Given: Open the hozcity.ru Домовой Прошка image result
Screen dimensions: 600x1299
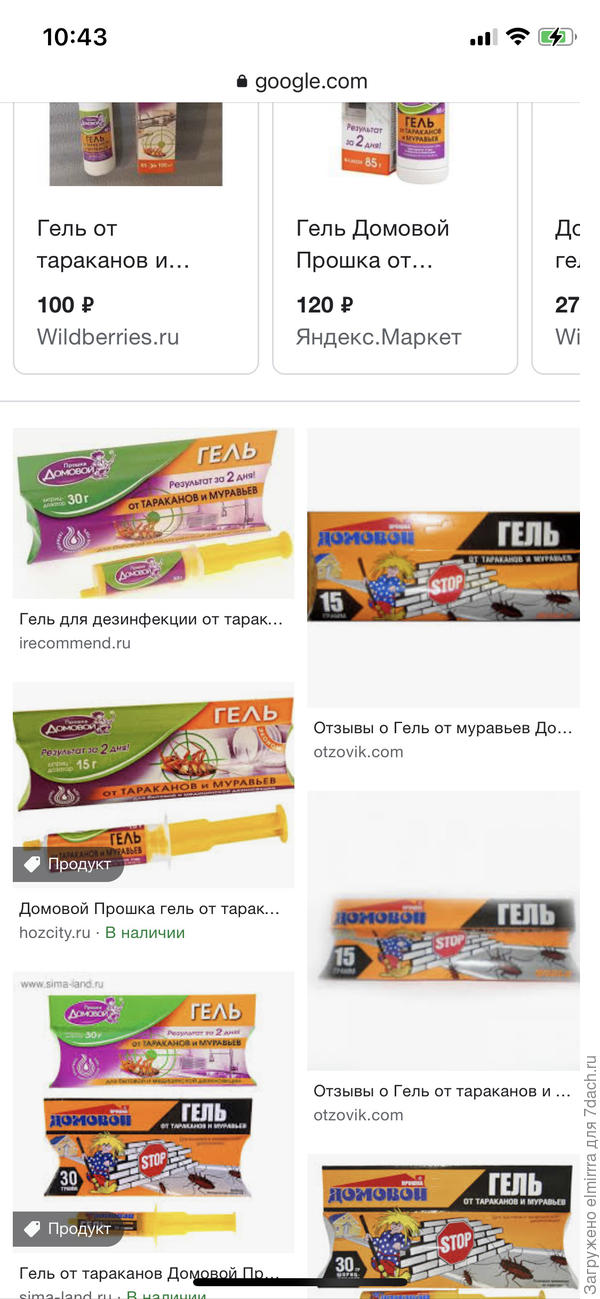Looking at the screenshot, I should click(x=153, y=785).
